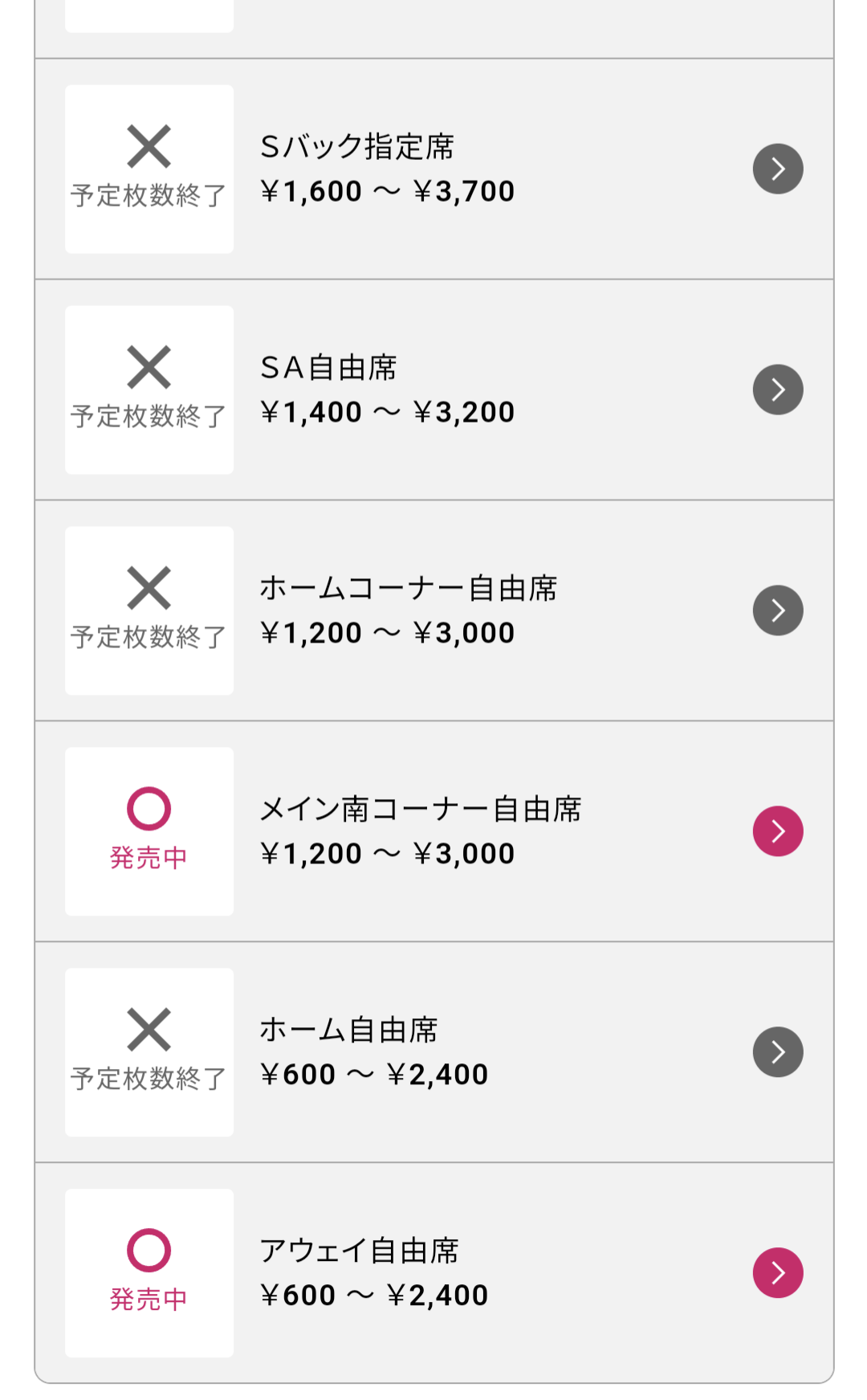
Task: Open the ホーム自由席 ticket row
Action: point(433,1052)
